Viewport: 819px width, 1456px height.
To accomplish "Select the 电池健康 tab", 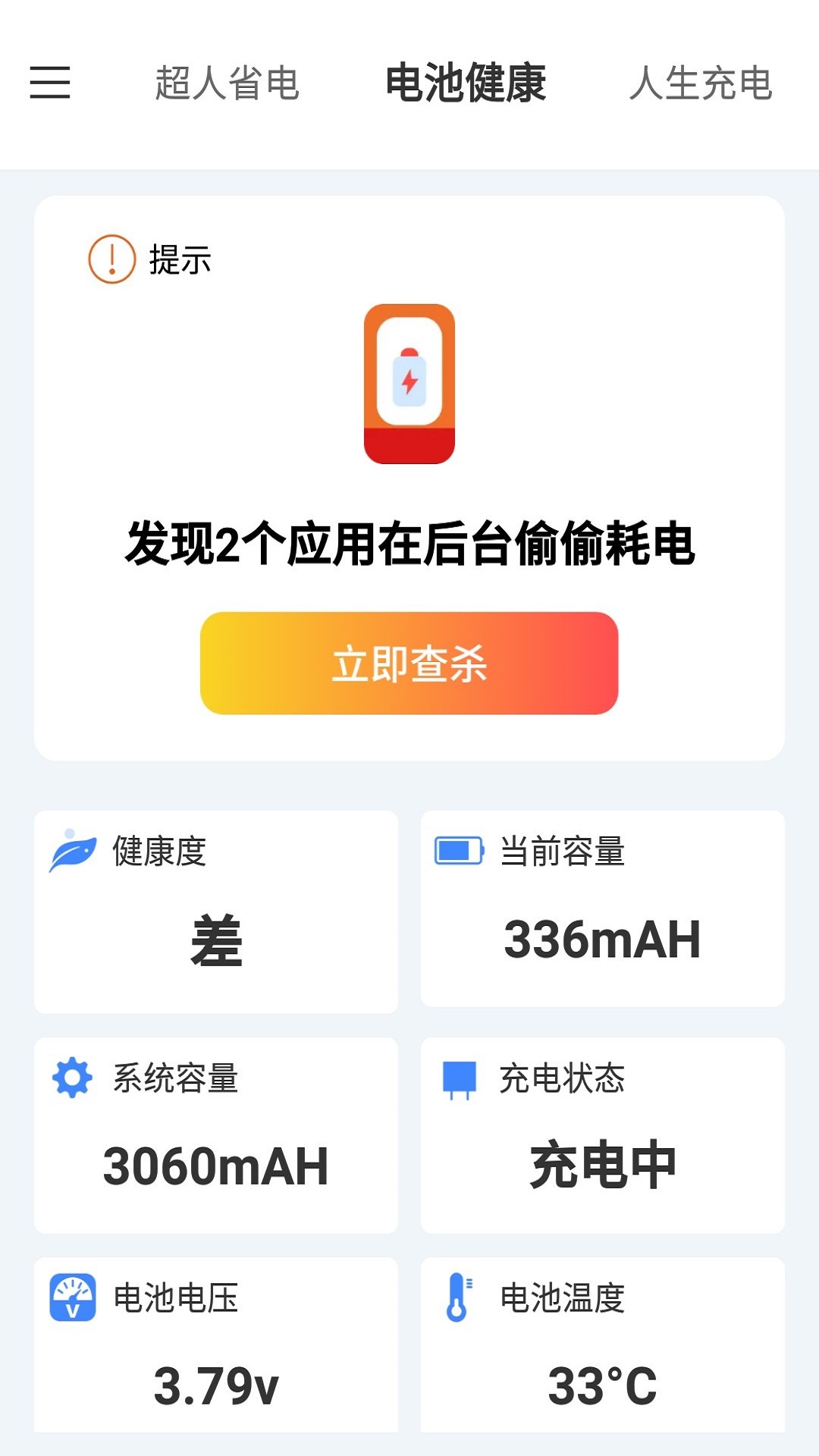I will (x=466, y=83).
